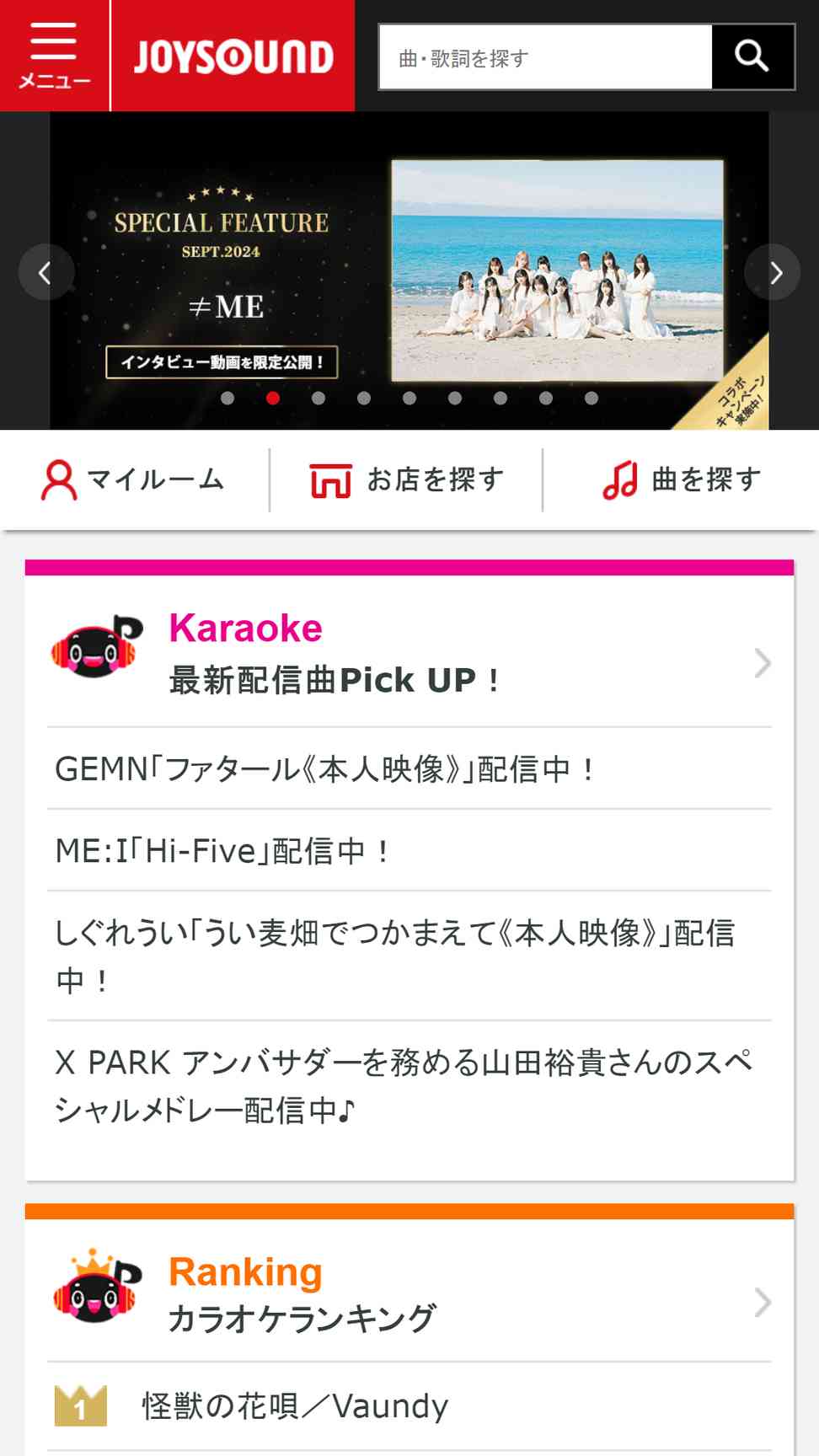
Task: Open 曲を探す song search
Action: [681, 480]
